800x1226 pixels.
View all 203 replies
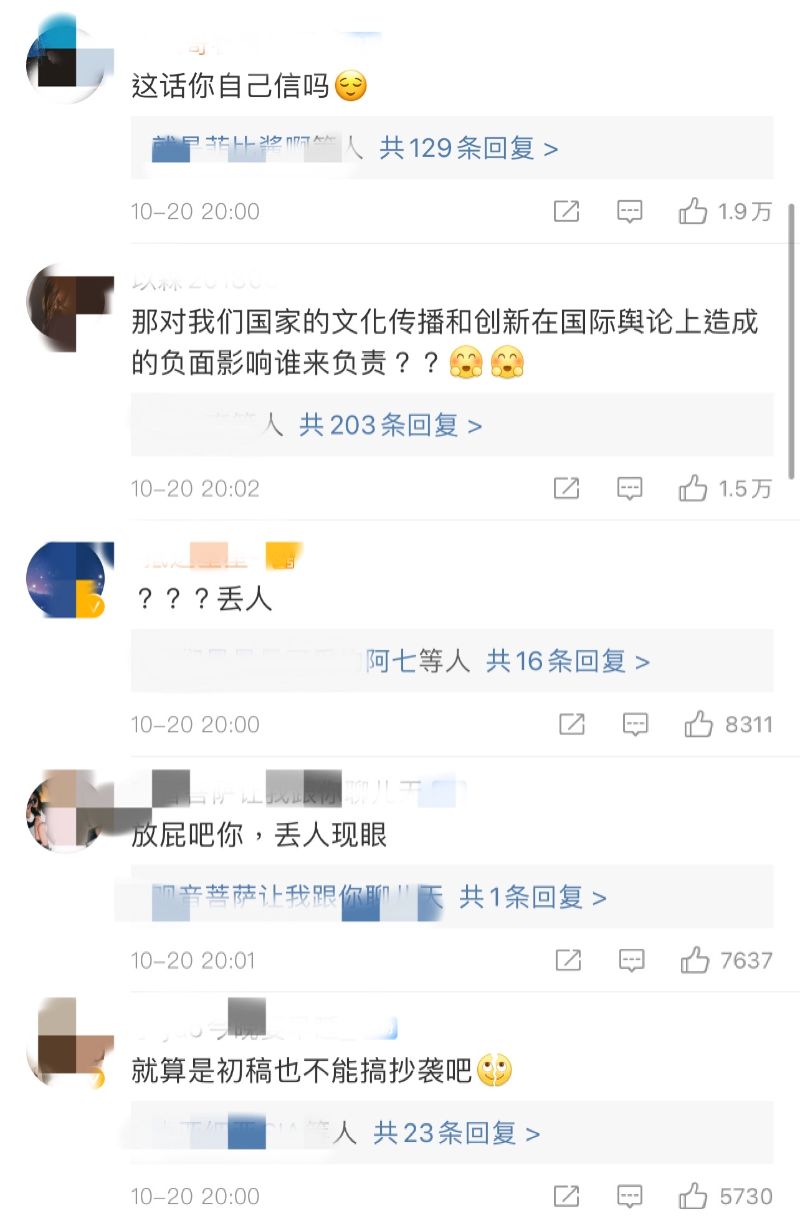391,425
